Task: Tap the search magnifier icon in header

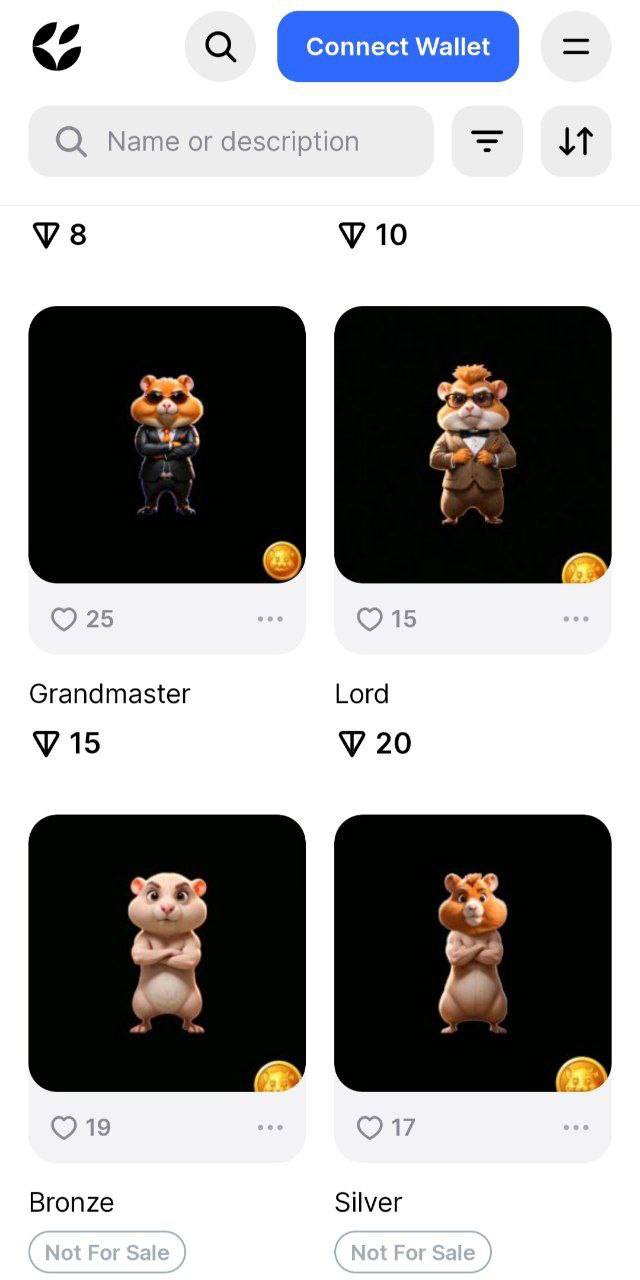Action: (220, 46)
